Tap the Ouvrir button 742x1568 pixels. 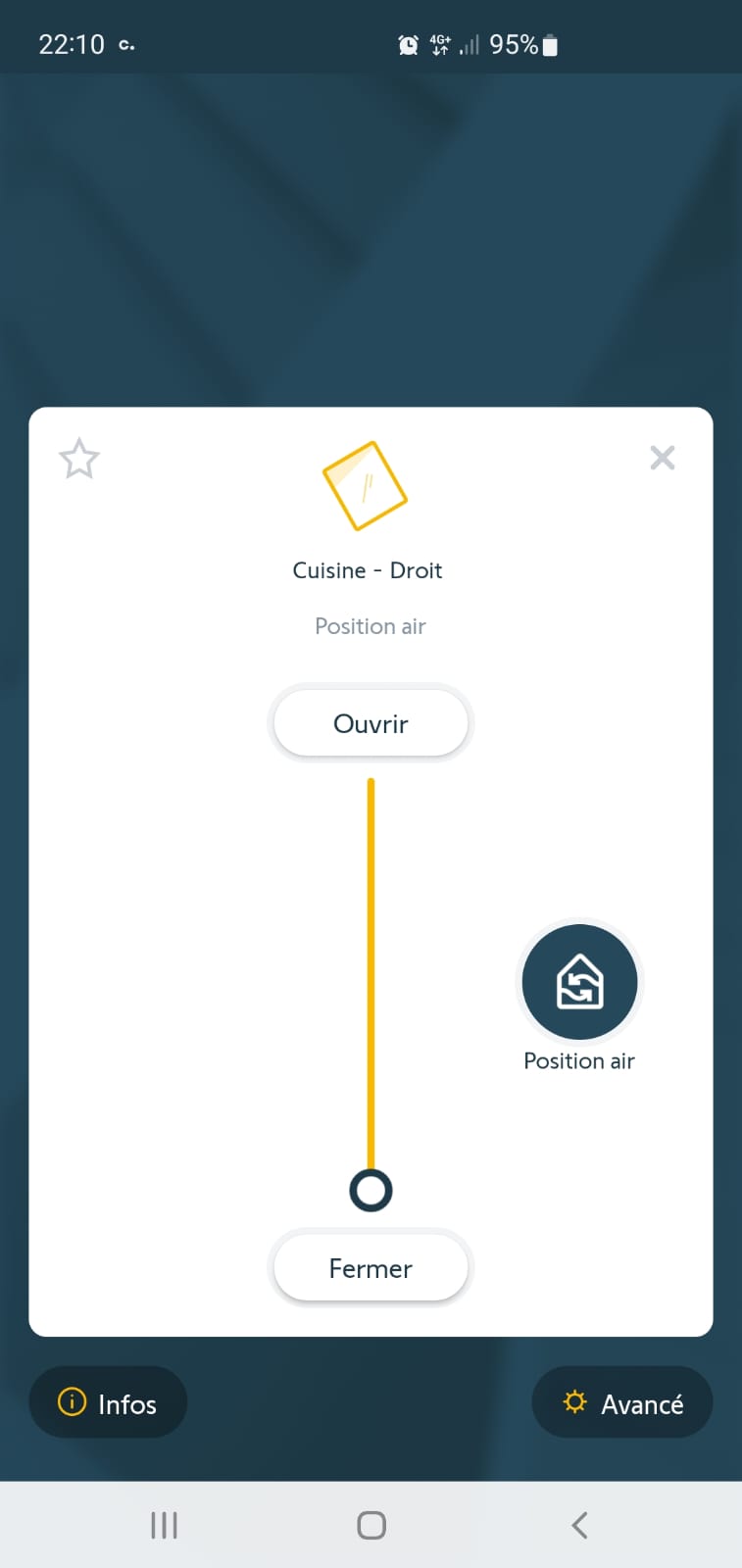pyautogui.click(x=371, y=723)
